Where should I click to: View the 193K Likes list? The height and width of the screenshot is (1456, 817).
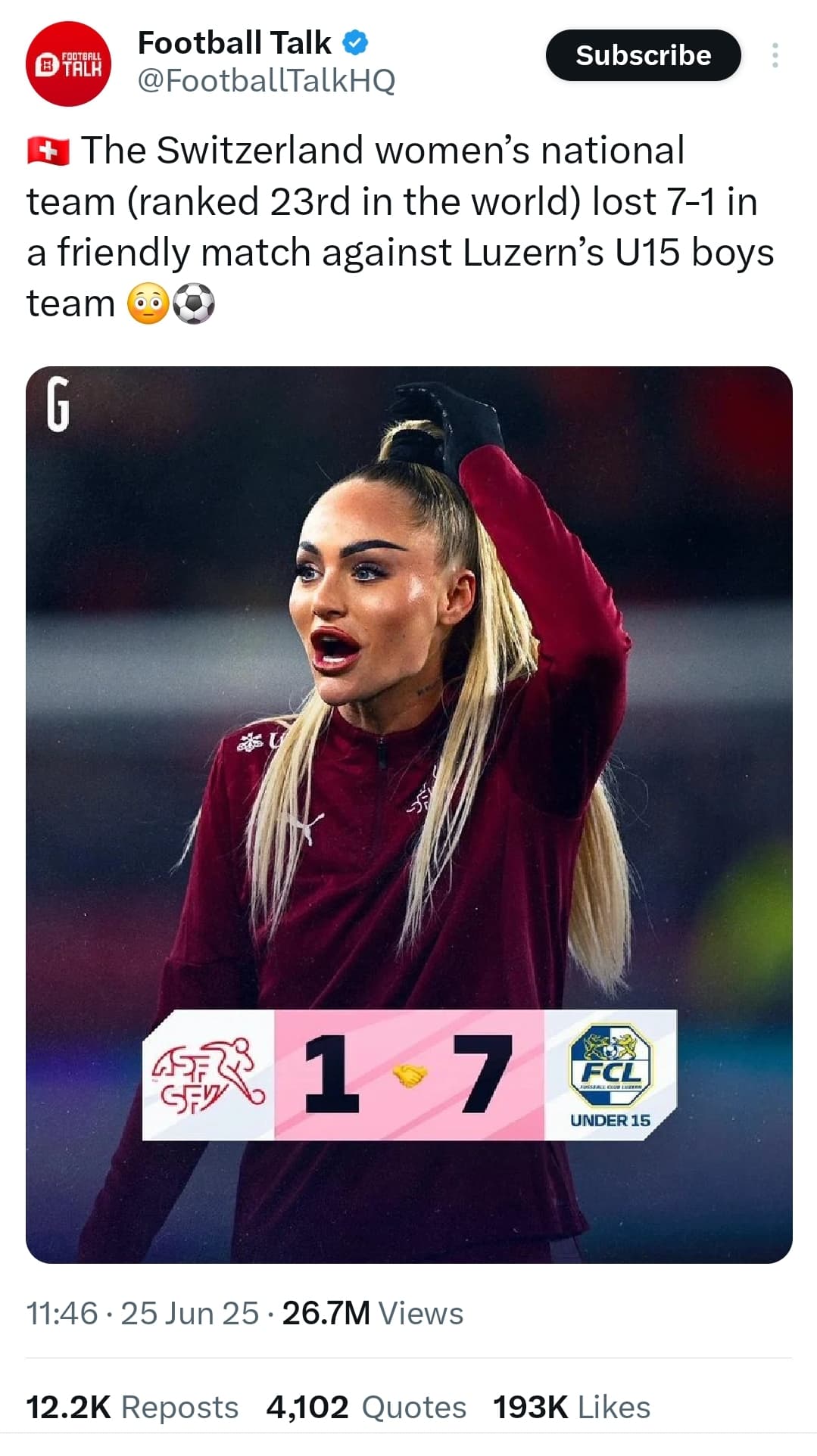point(572,1408)
